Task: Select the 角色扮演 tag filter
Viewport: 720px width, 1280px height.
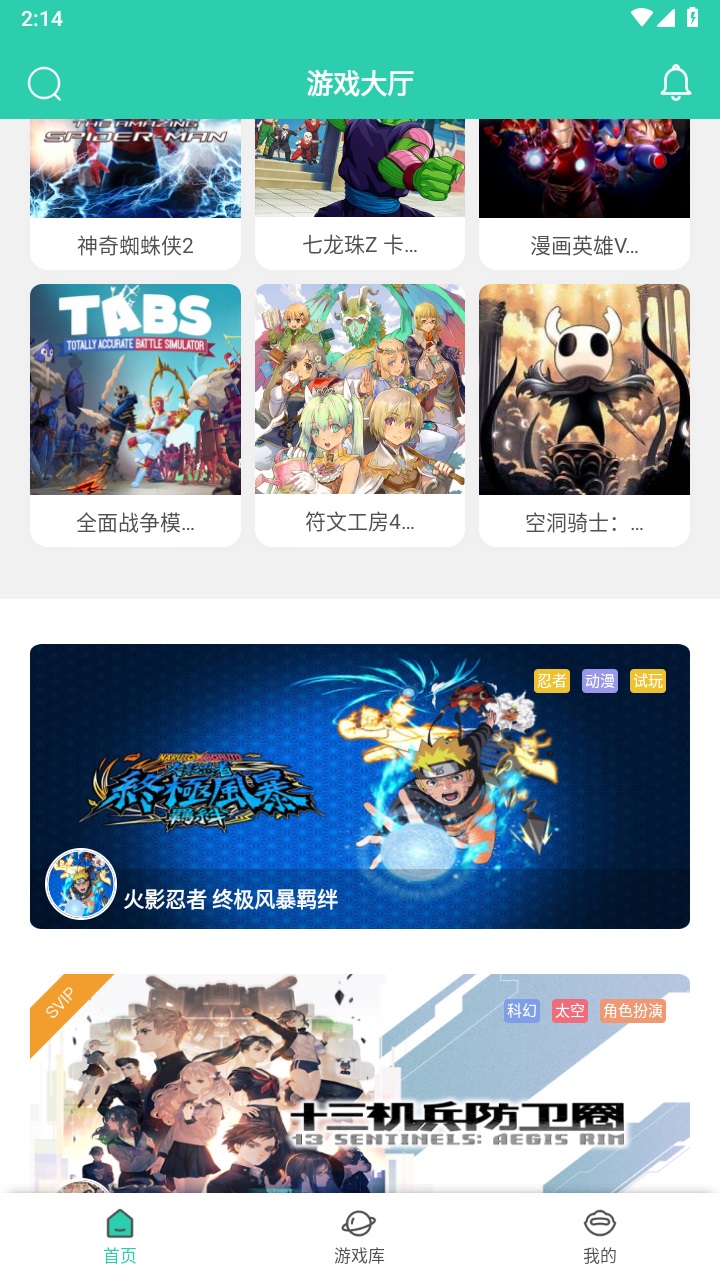Action: tap(632, 1011)
